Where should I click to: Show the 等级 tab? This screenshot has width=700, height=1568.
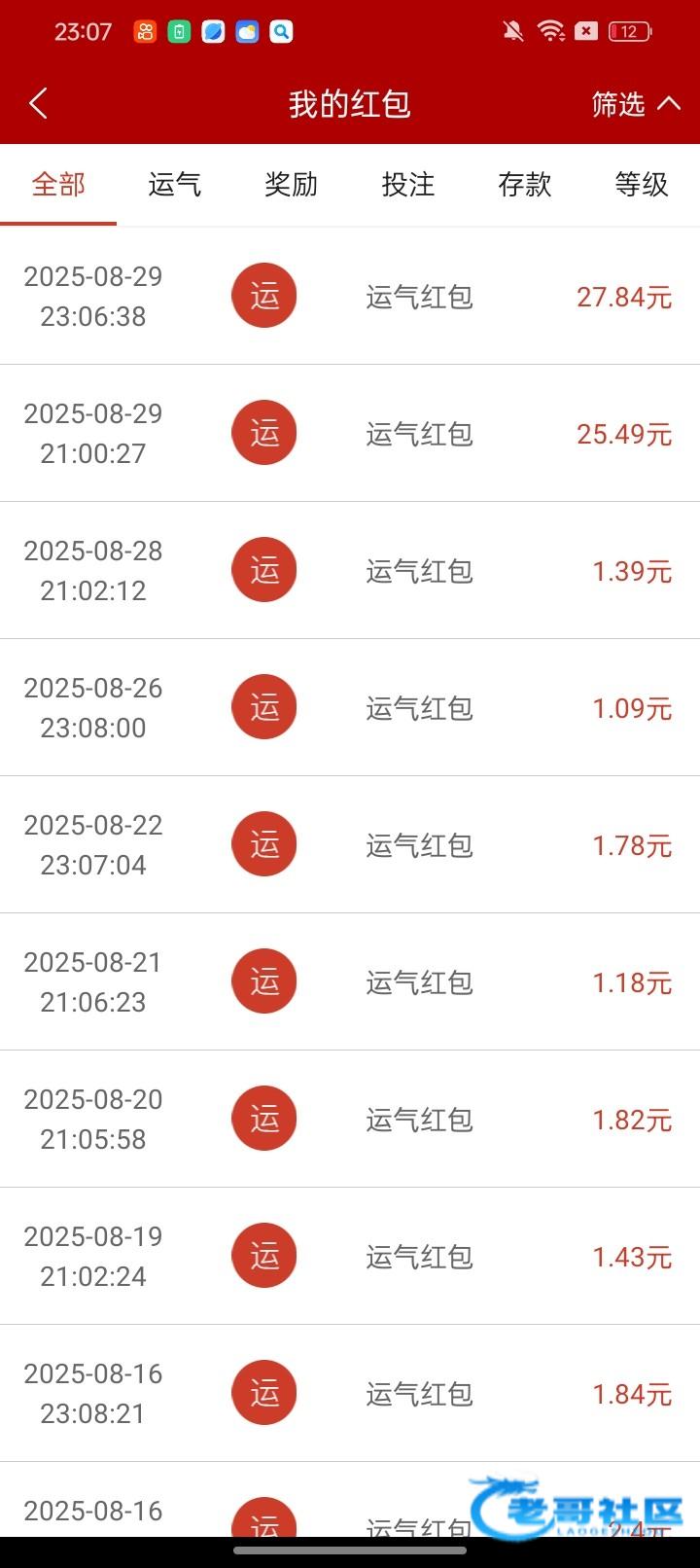(x=642, y=185)
